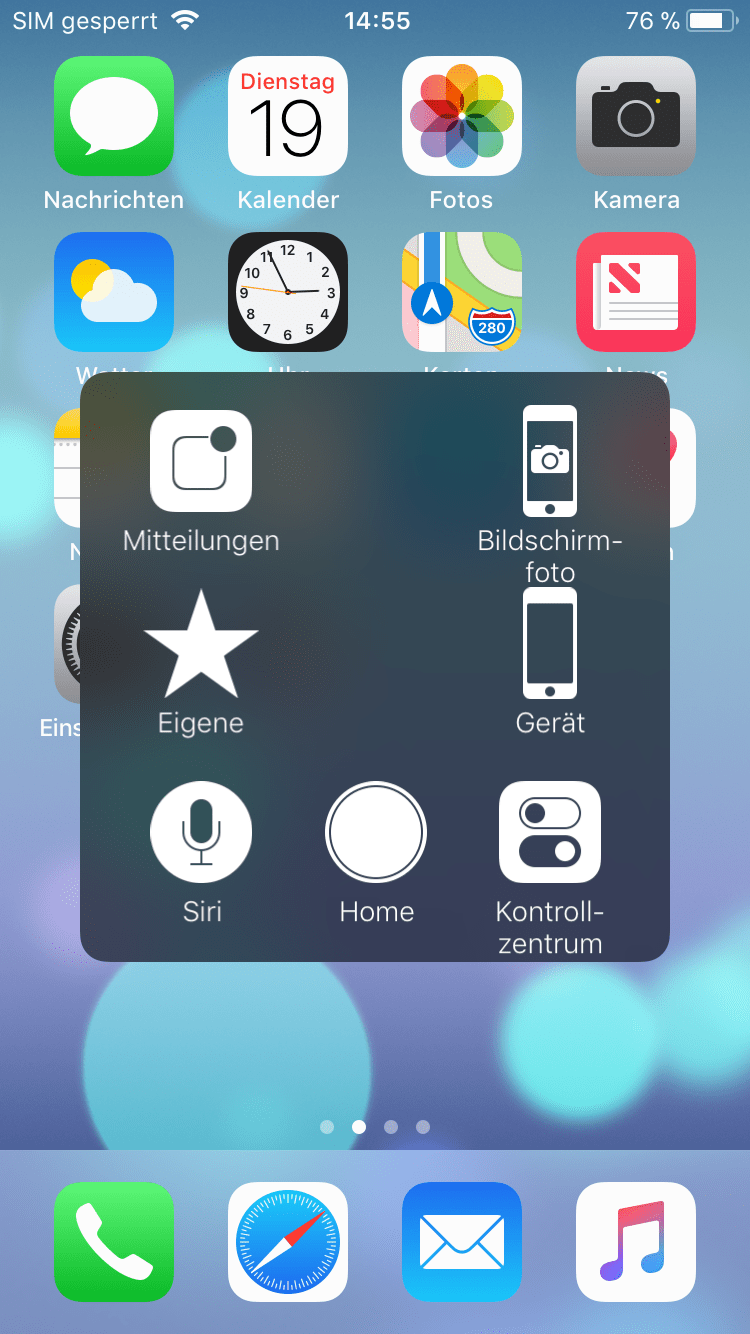Image resolution: width=750 pixels, height=1334 pixels.
Task: Open Mitteilungen in the AssistiveTouch menu
Action: 201,461
